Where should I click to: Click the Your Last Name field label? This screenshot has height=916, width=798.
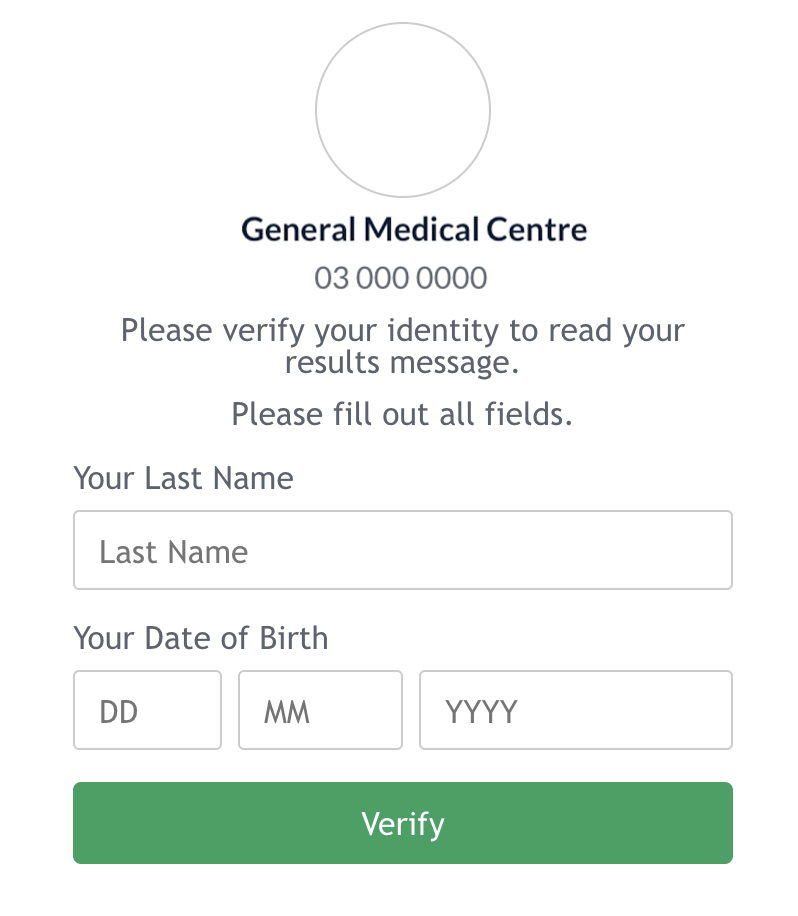click(x=183, y=479)
